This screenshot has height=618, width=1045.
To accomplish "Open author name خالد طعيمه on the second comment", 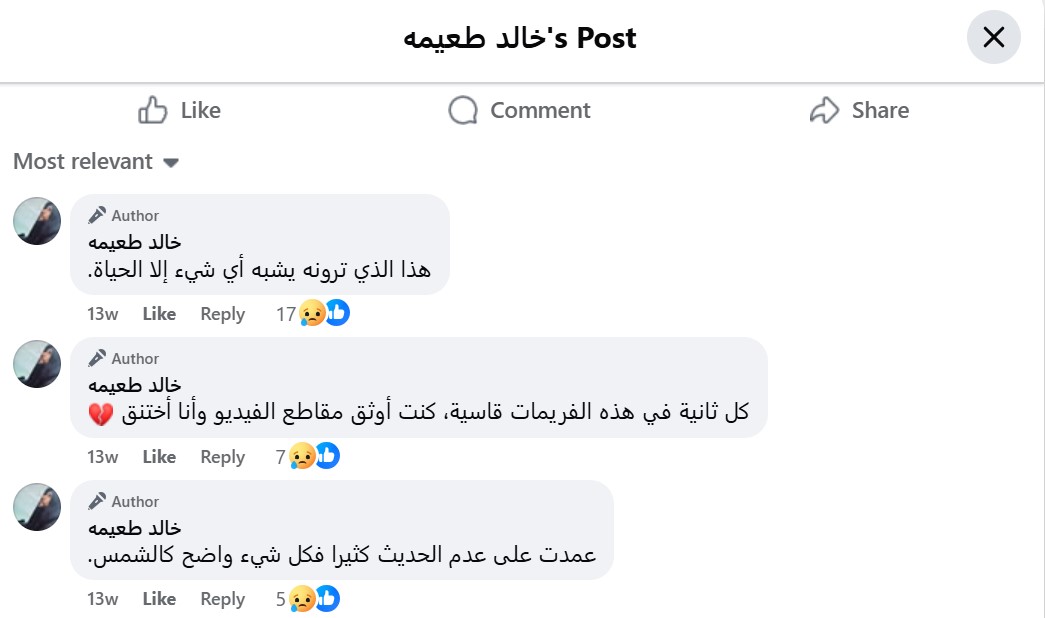I will pos(135,385).
